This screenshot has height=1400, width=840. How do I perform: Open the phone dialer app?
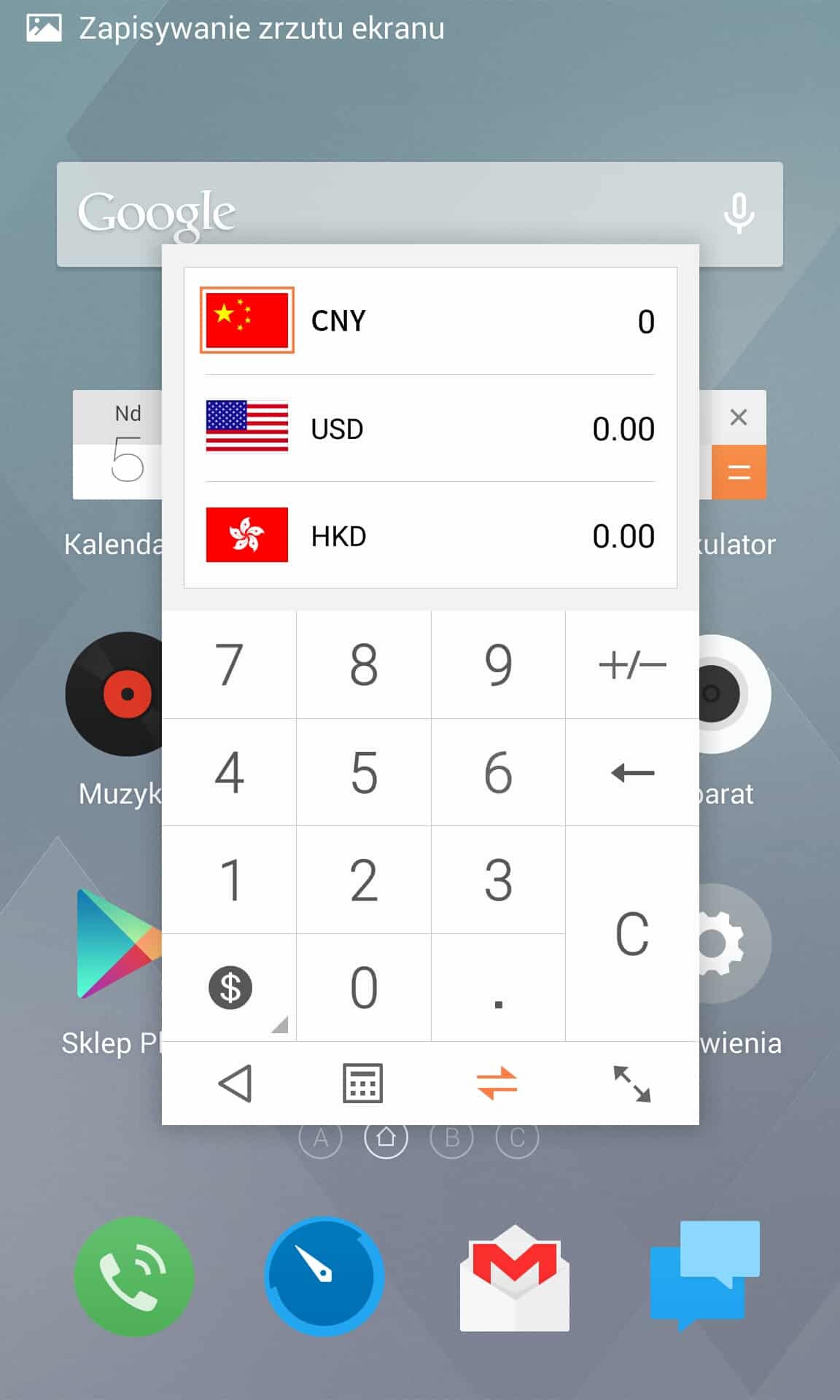click(134, 1276)
